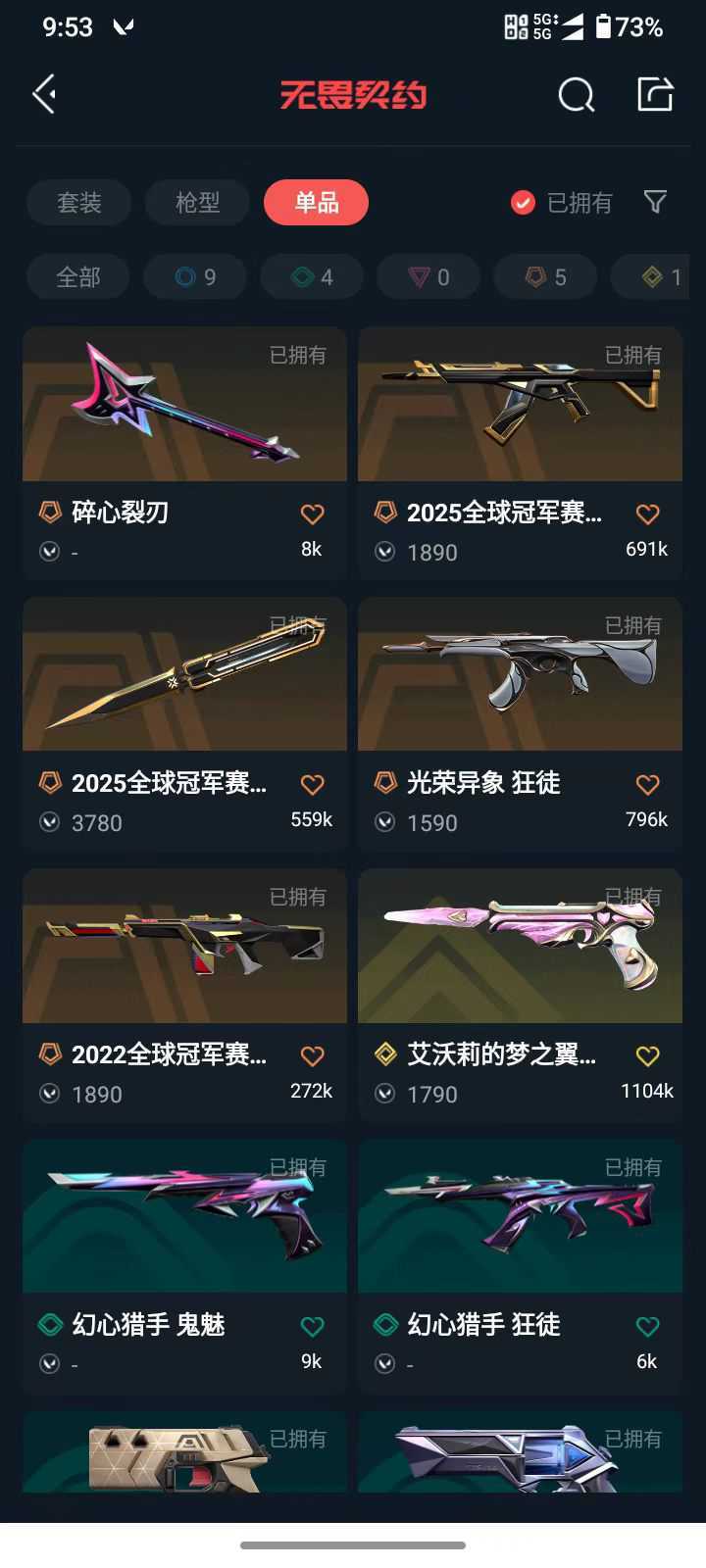
Task: Open the 幻心猎手 鬼魅 skin card
Action: coord(185,1266)
